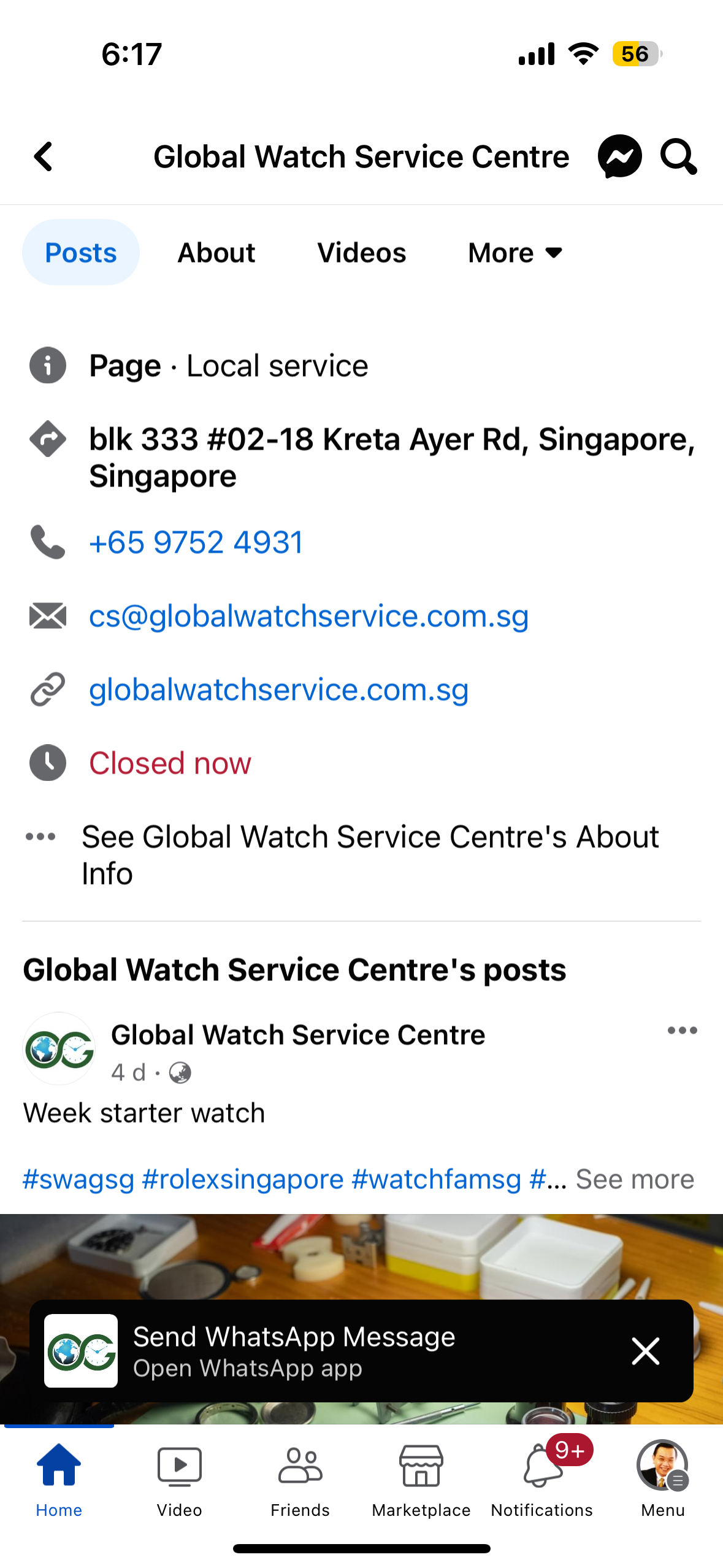This screenshot has height=1568, width=723.
Task: Open globalwatchservice.com.sg website link
Action: click(x=279, y=690)
